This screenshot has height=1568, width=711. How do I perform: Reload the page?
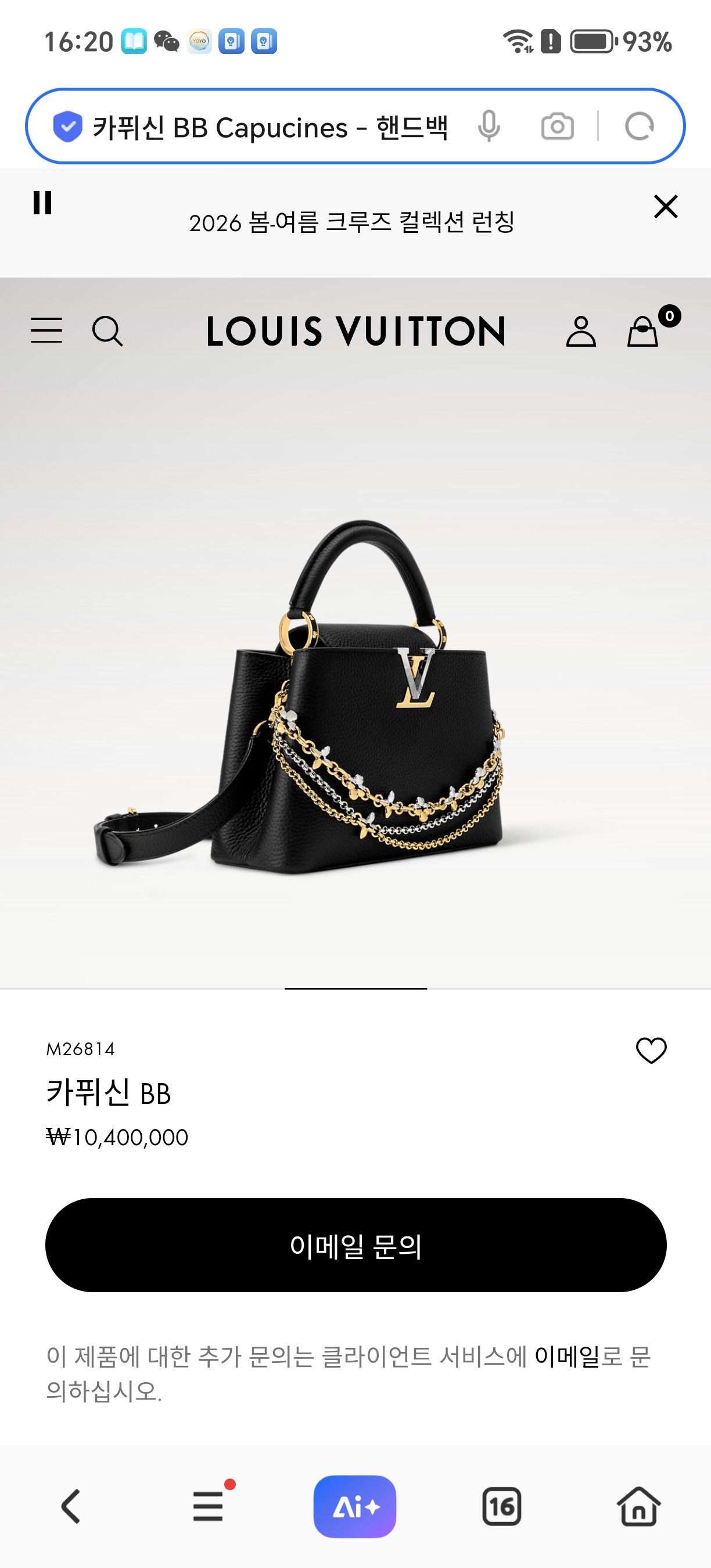tap(639, 127)
